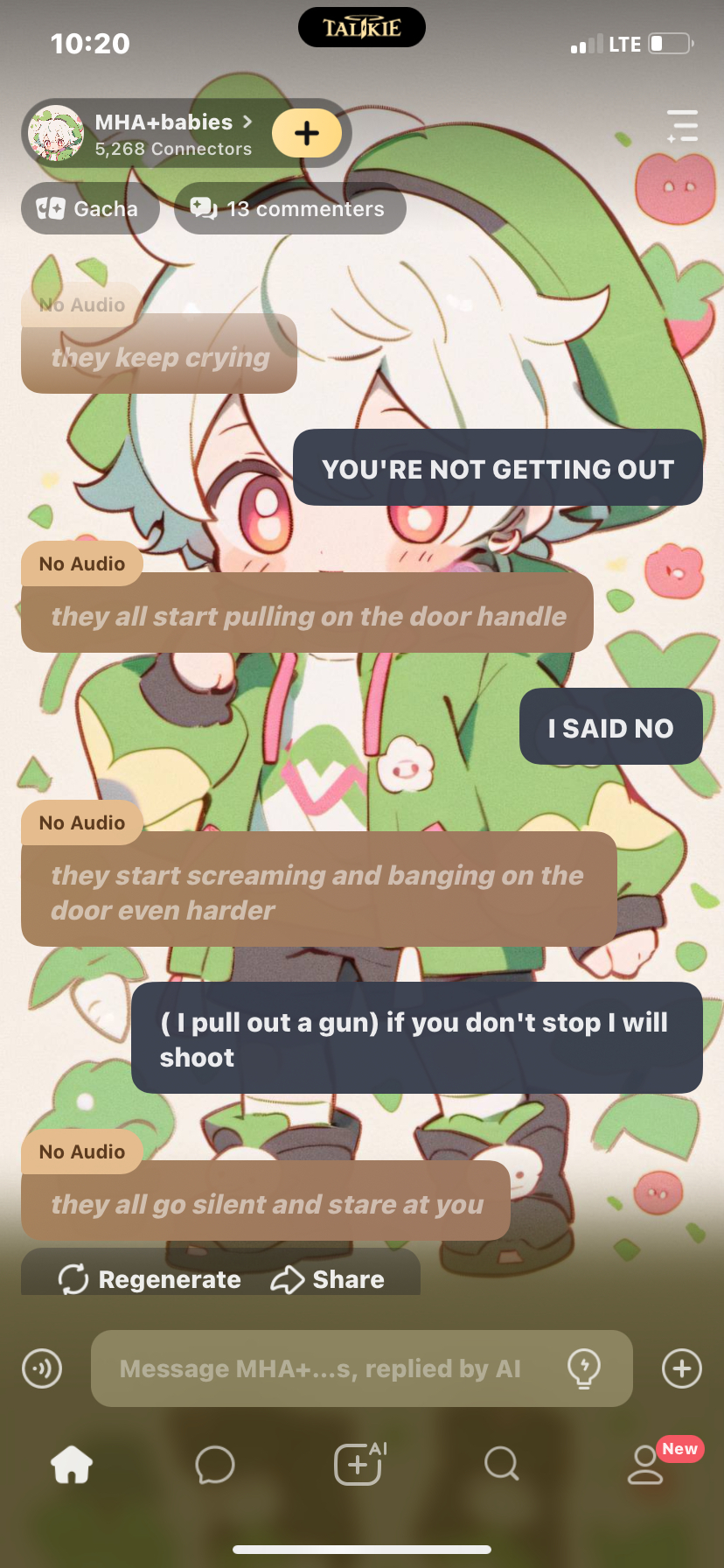The width and height of the screenshot is (724, 1568).
Task: Open the Gacha chip
Action: 90,208
